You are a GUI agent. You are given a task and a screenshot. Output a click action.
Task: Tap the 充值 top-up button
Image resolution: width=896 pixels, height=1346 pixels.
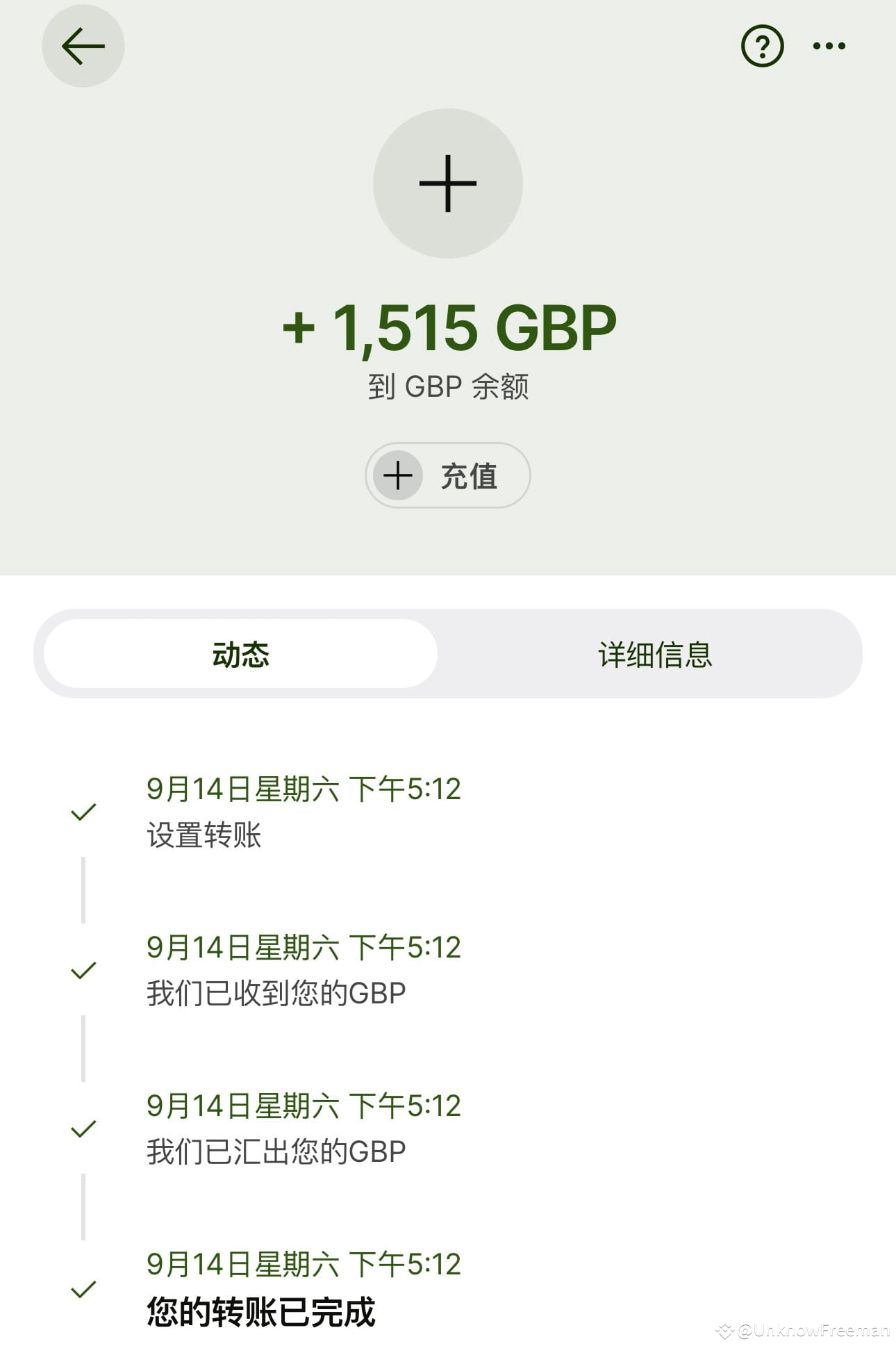pos(447,475)
